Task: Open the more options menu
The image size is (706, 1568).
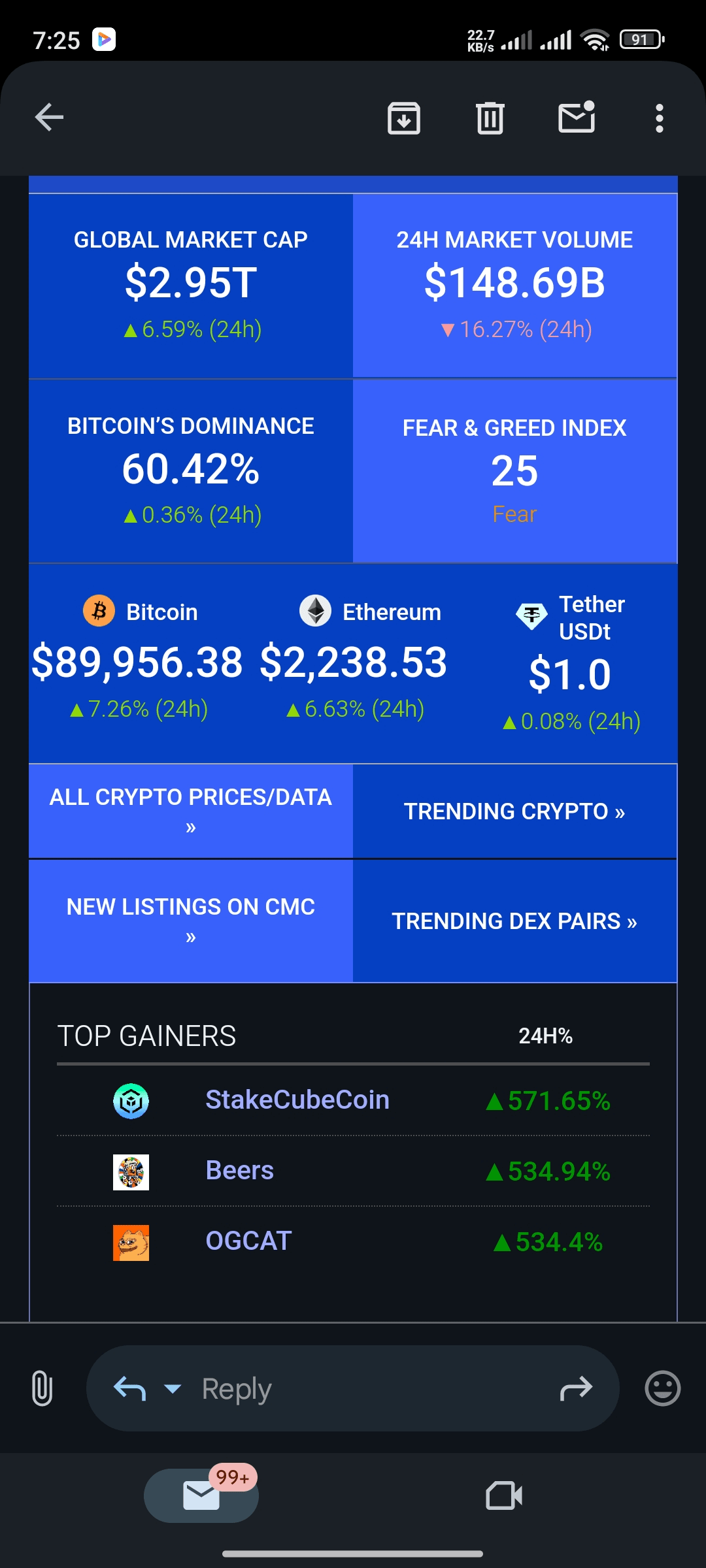Action: 659,118
